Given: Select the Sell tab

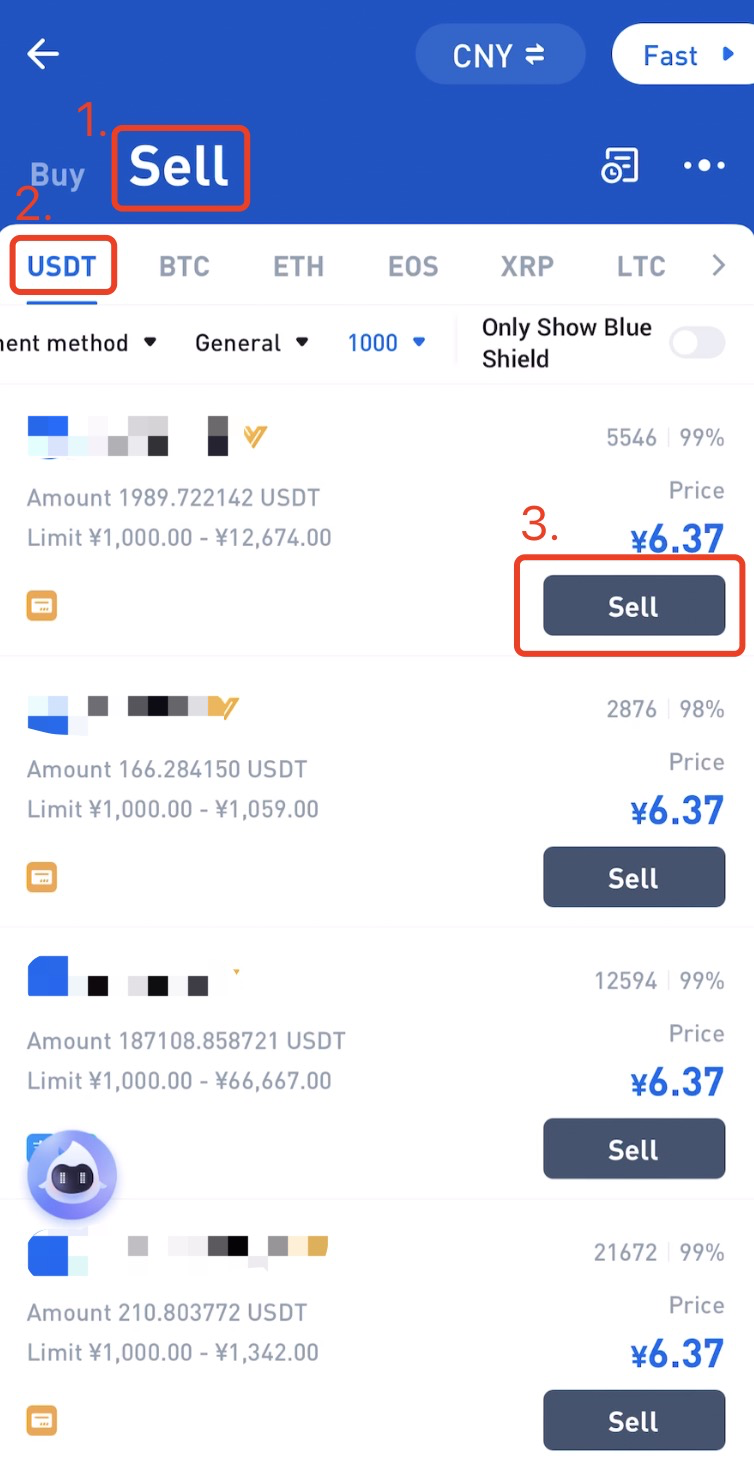Looking at the screenshot, I should (x=179, y=167).
